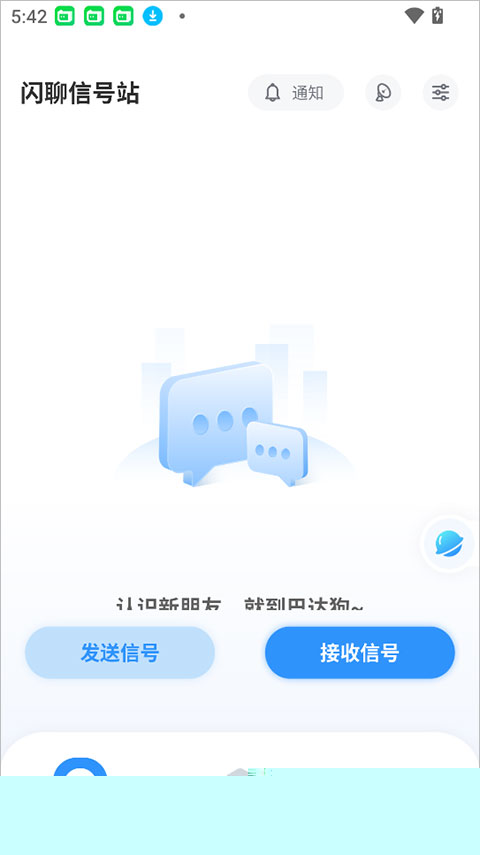
Task: Open the 通知 notifications button
Action: click(x=296, y=93)
